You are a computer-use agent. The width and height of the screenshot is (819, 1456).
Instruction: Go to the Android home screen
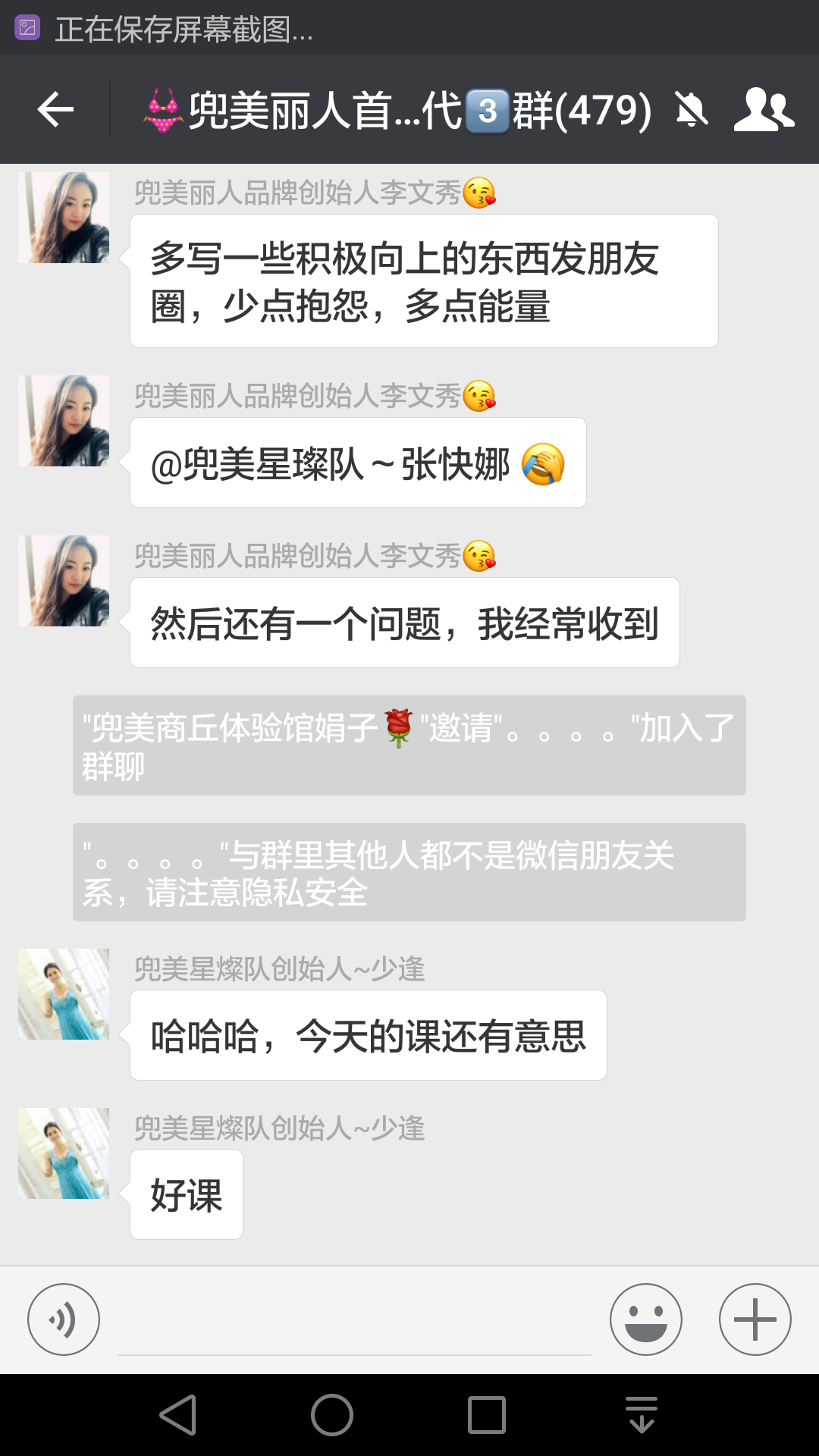(x=332, y=1415)
